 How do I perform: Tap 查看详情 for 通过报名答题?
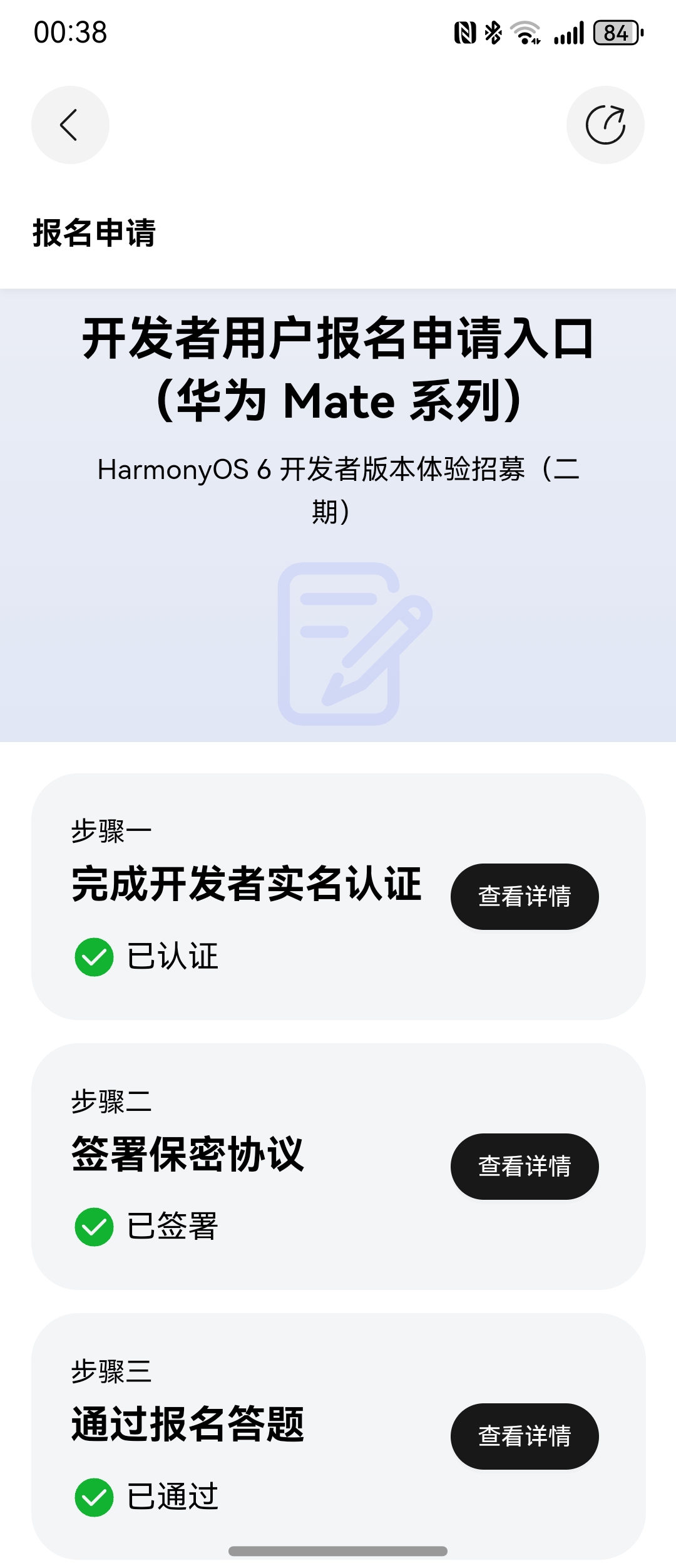[x=525, y=1436]
